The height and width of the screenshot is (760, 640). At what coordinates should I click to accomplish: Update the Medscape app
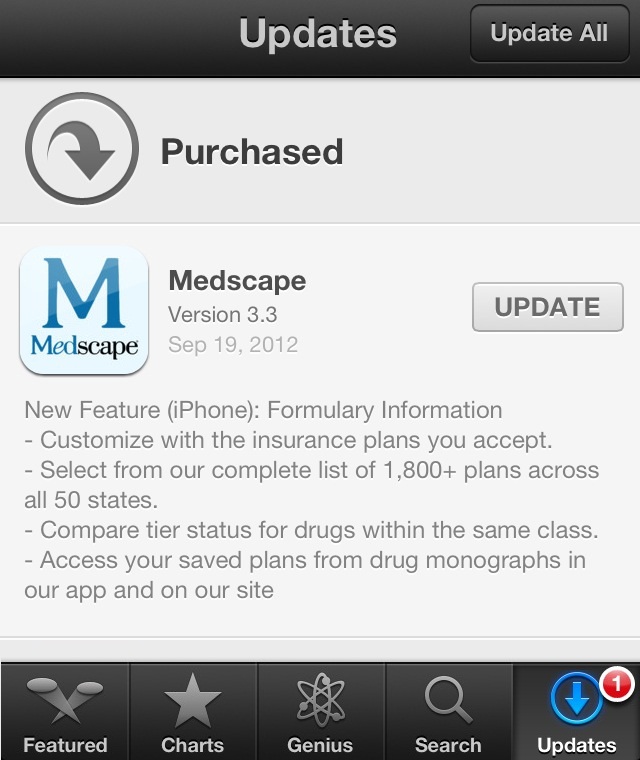coord(547,307)
